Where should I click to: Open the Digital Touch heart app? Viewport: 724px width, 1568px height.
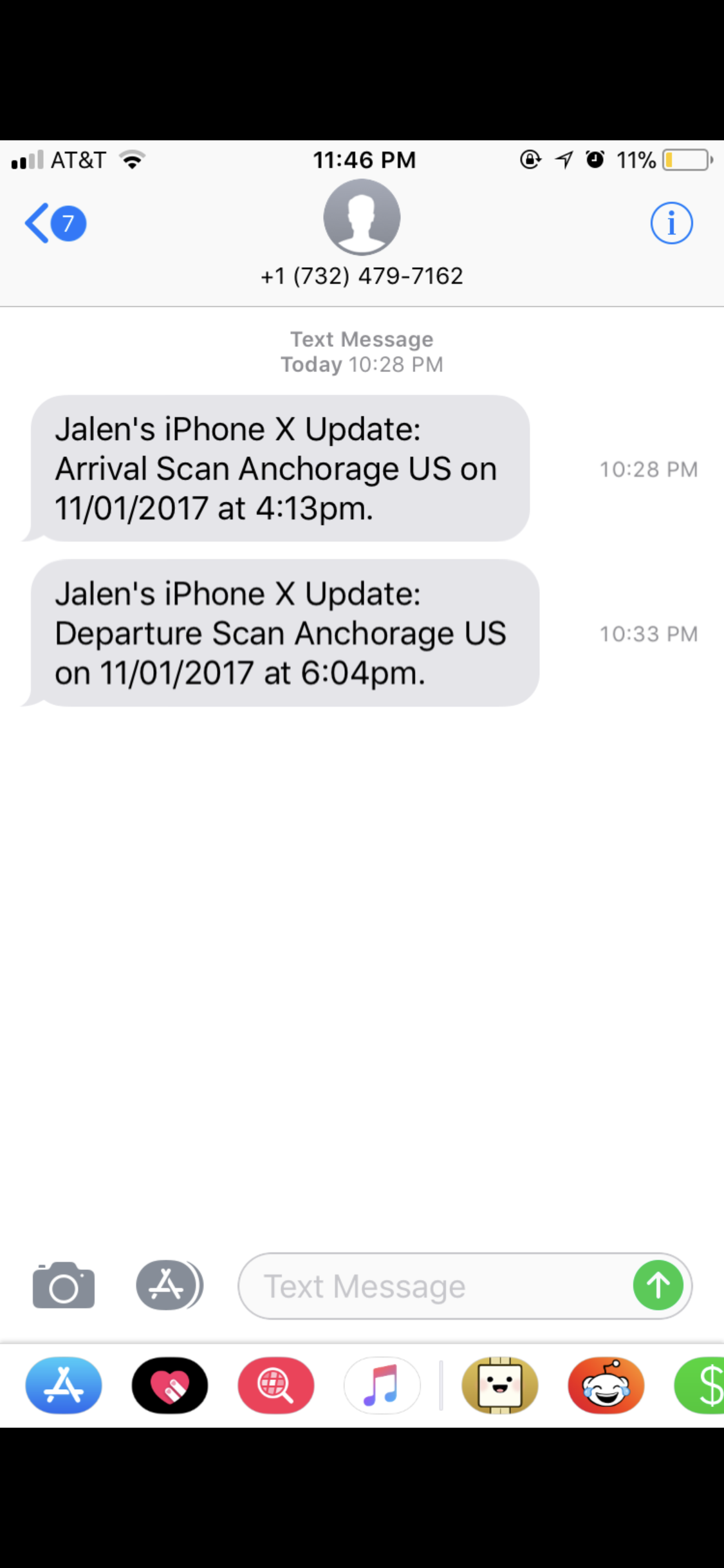click(x=169, y=1385)
